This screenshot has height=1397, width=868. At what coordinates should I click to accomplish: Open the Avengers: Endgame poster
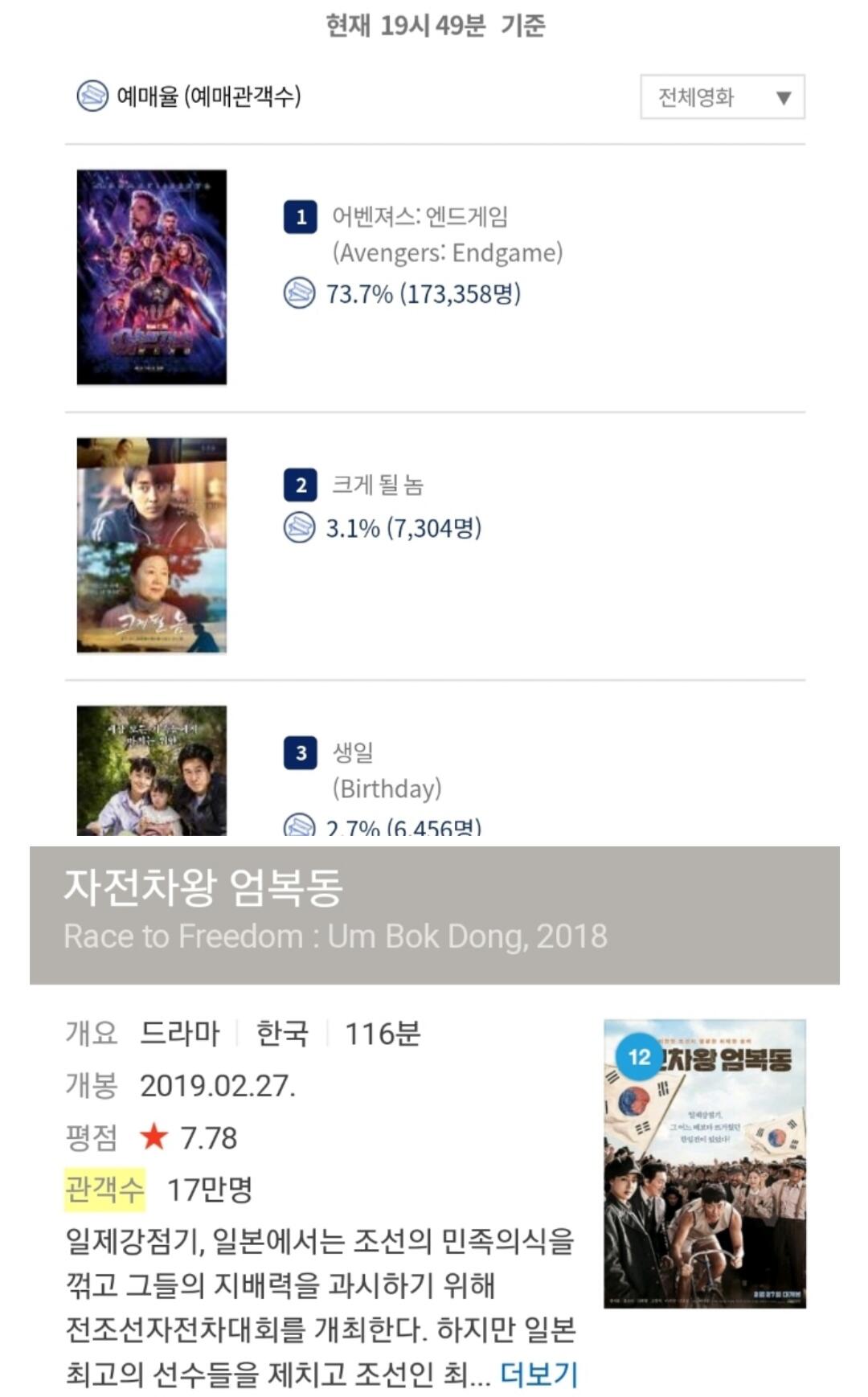(x=152, y=277)
